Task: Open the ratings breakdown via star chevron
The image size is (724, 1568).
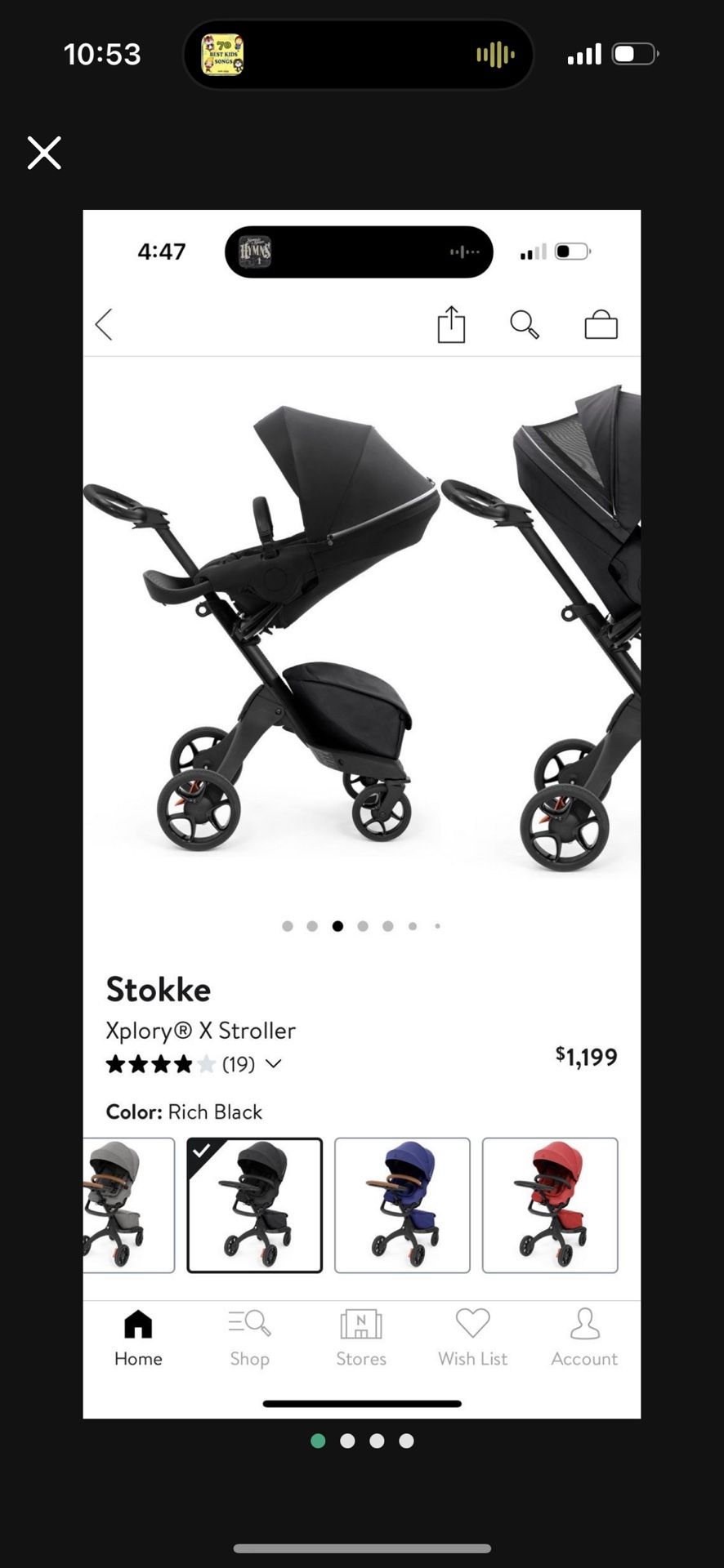Action: tap(273, 1064)
